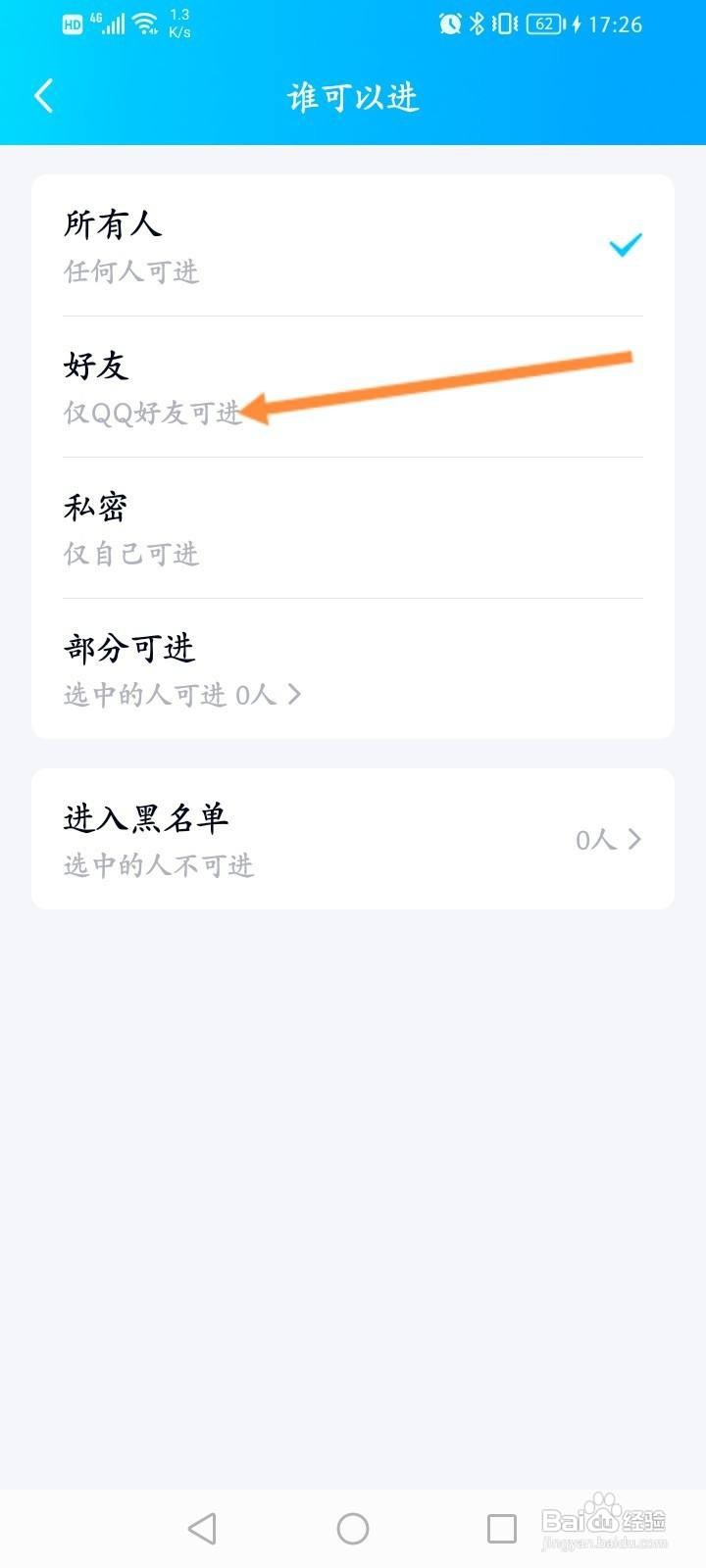
Task: Go back using the top-left arrow
Action: click(x=44, y=96)
